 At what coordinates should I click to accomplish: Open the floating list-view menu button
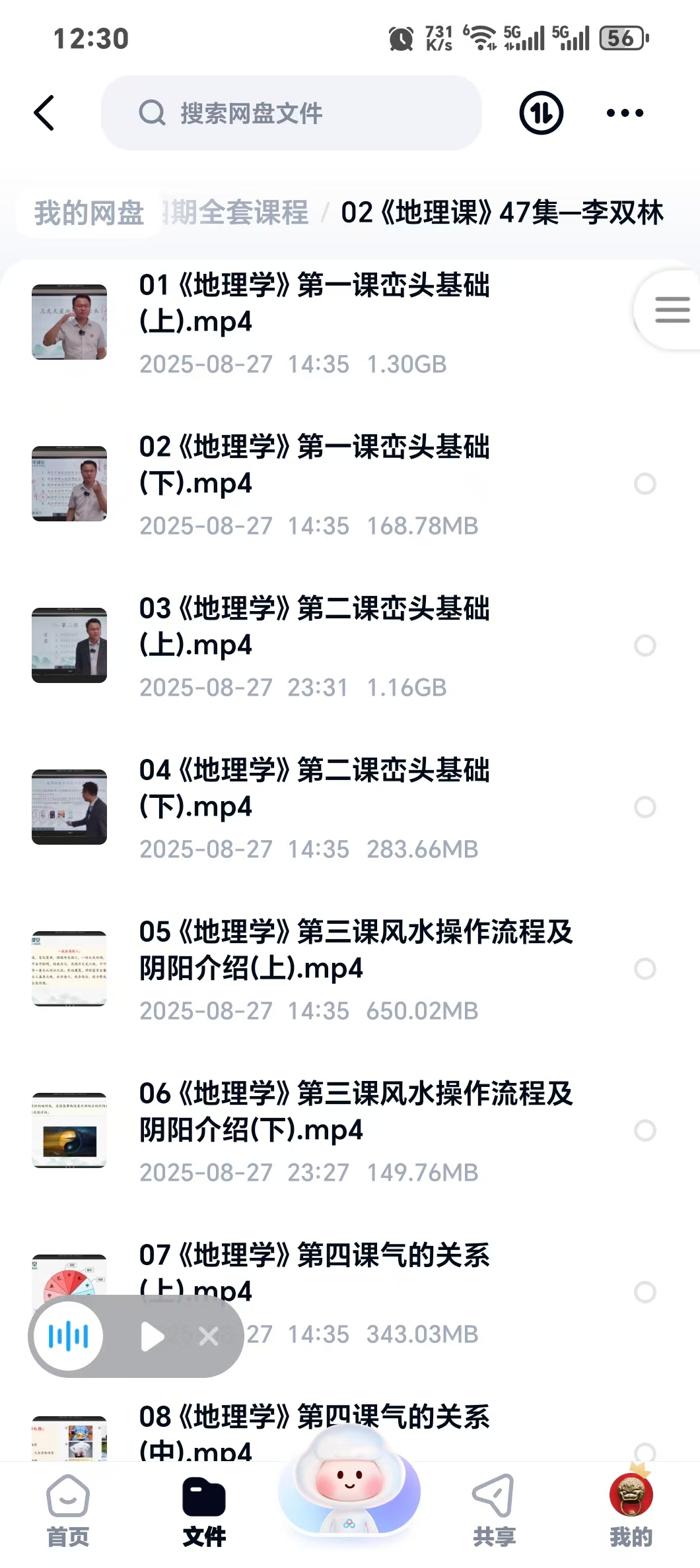pyautogui.click(x=672, y=310)
